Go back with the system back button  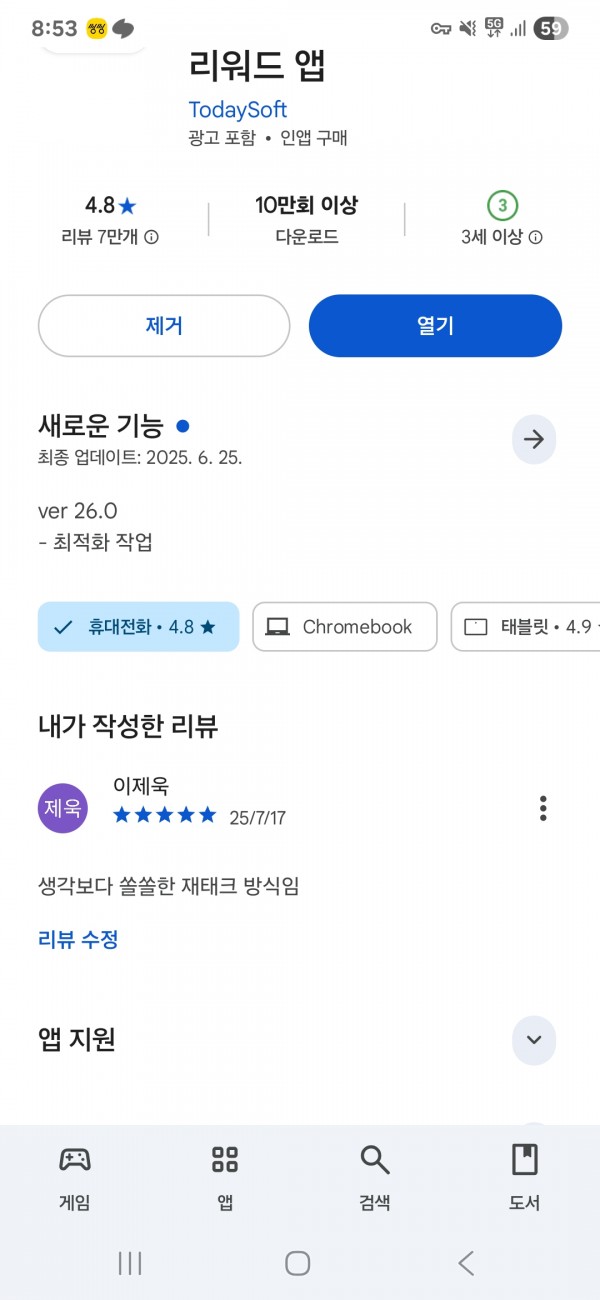(466, 1263)
